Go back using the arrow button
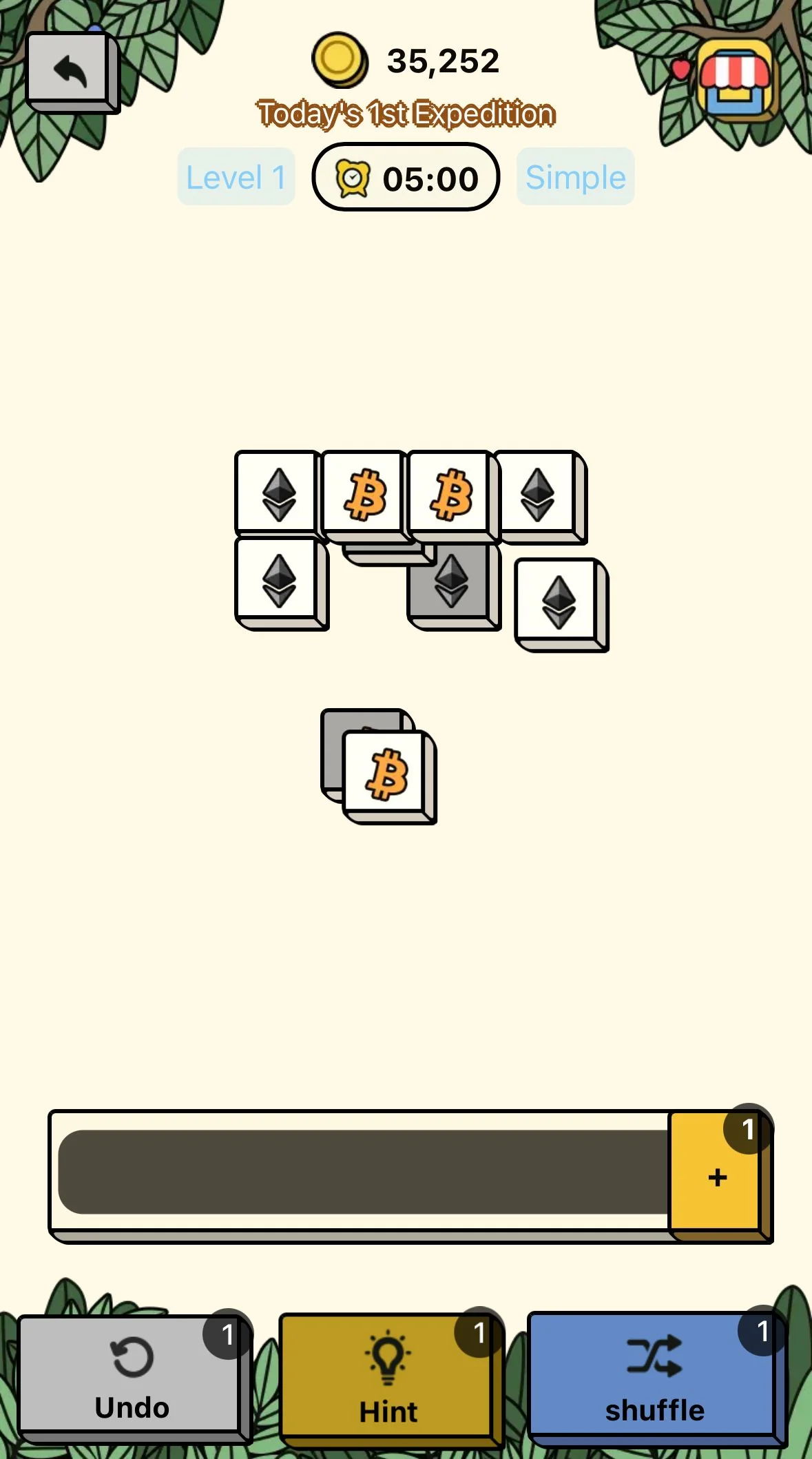The height and width of the screenshot is (1459, 812). pyautogui.click(x=72, y=72)
